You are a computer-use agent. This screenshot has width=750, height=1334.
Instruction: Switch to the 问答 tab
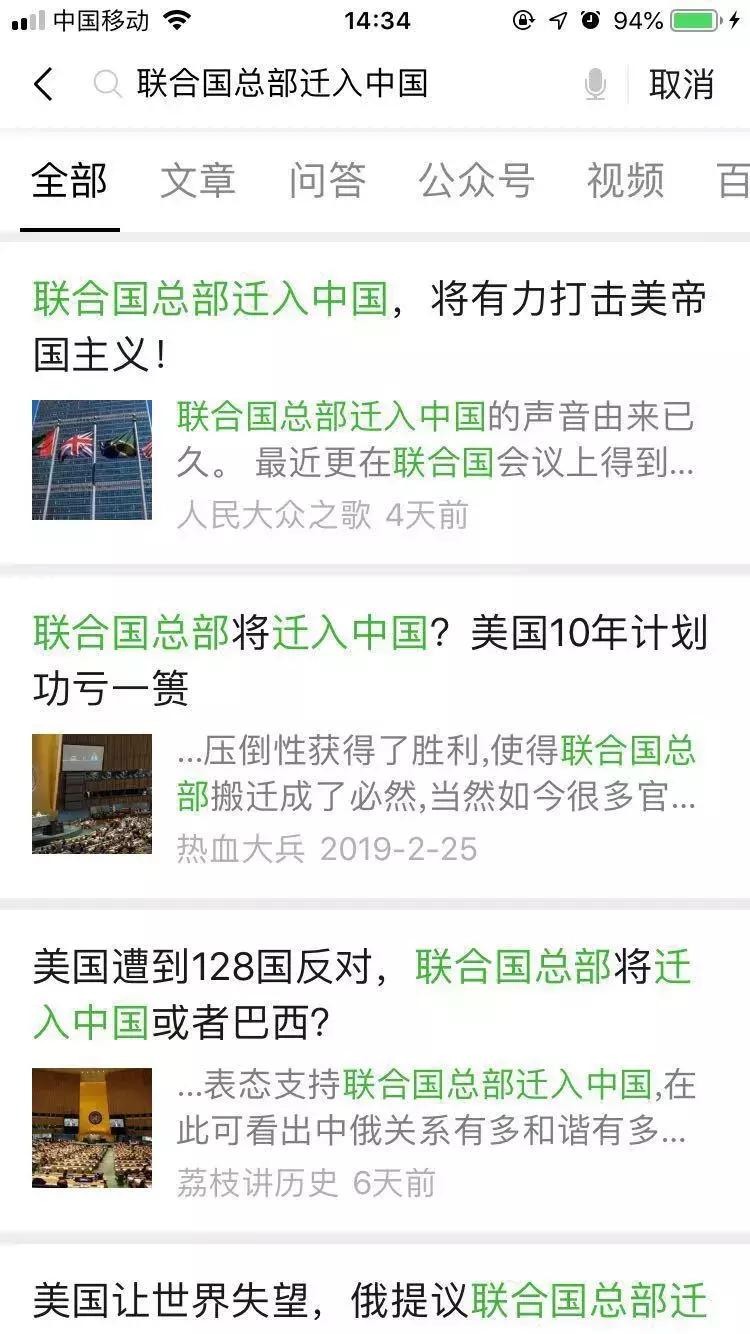327,181
